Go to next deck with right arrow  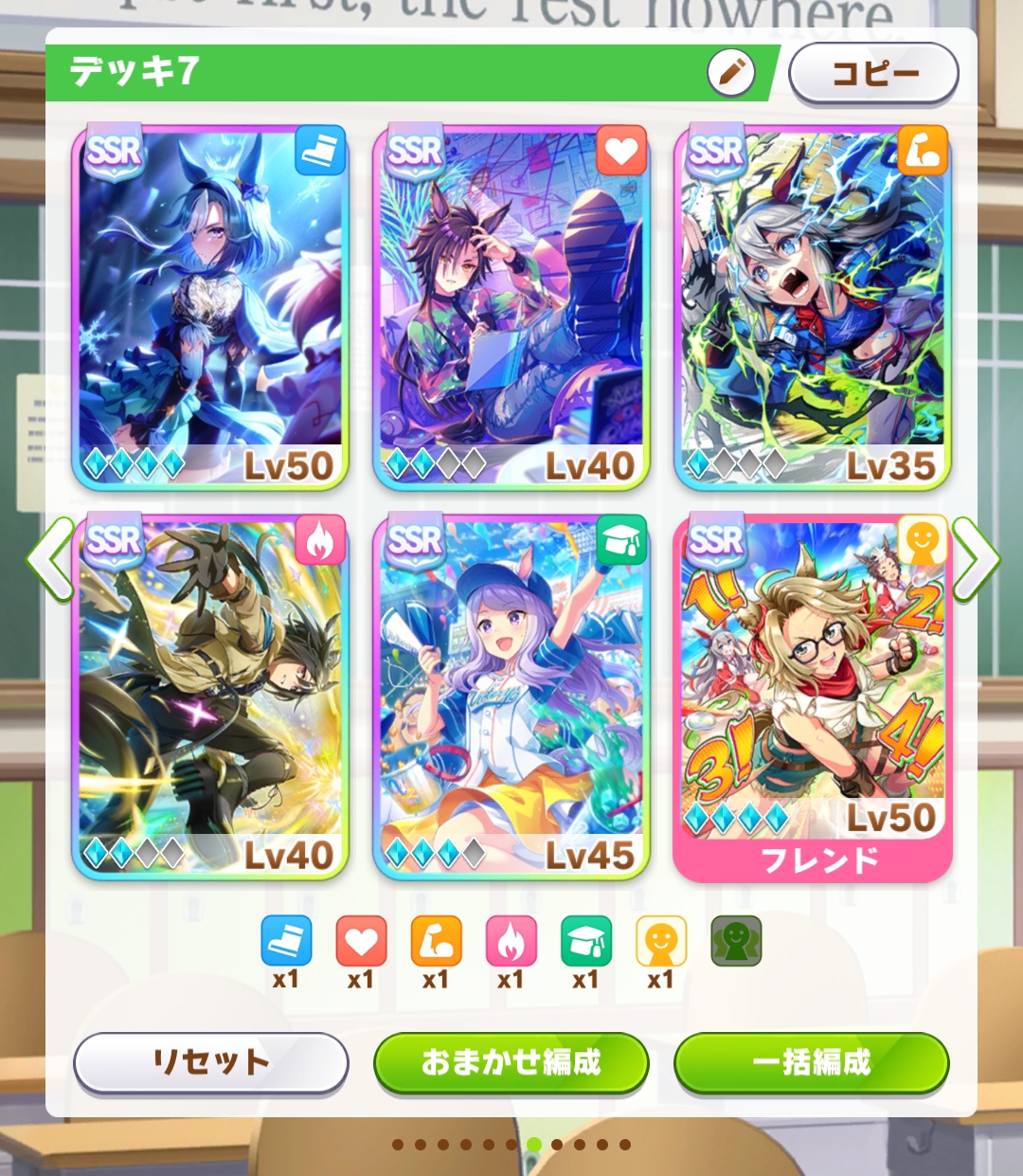(x=976, y=559)
